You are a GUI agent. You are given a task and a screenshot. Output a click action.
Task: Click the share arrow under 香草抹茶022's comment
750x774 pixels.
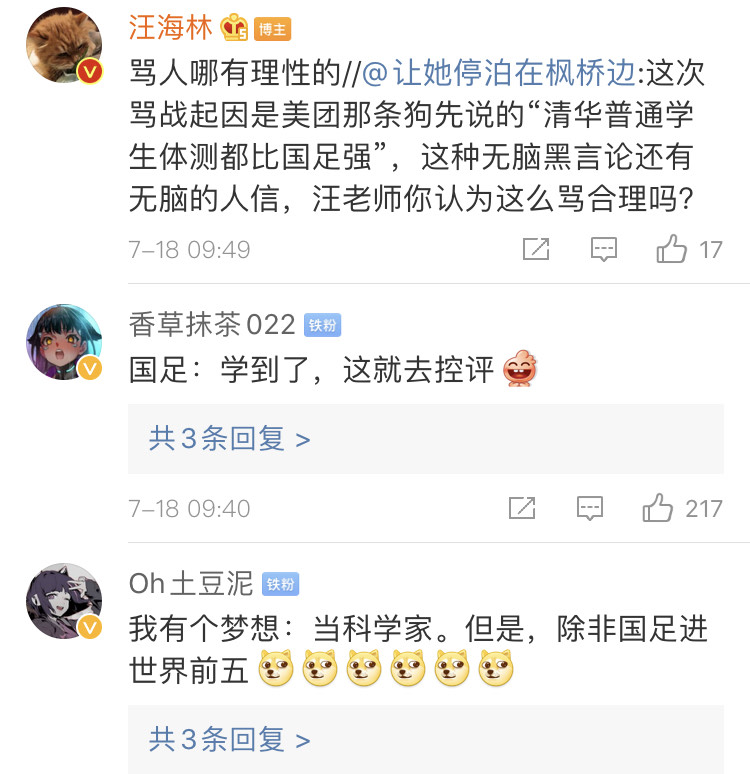click(523, 508)
